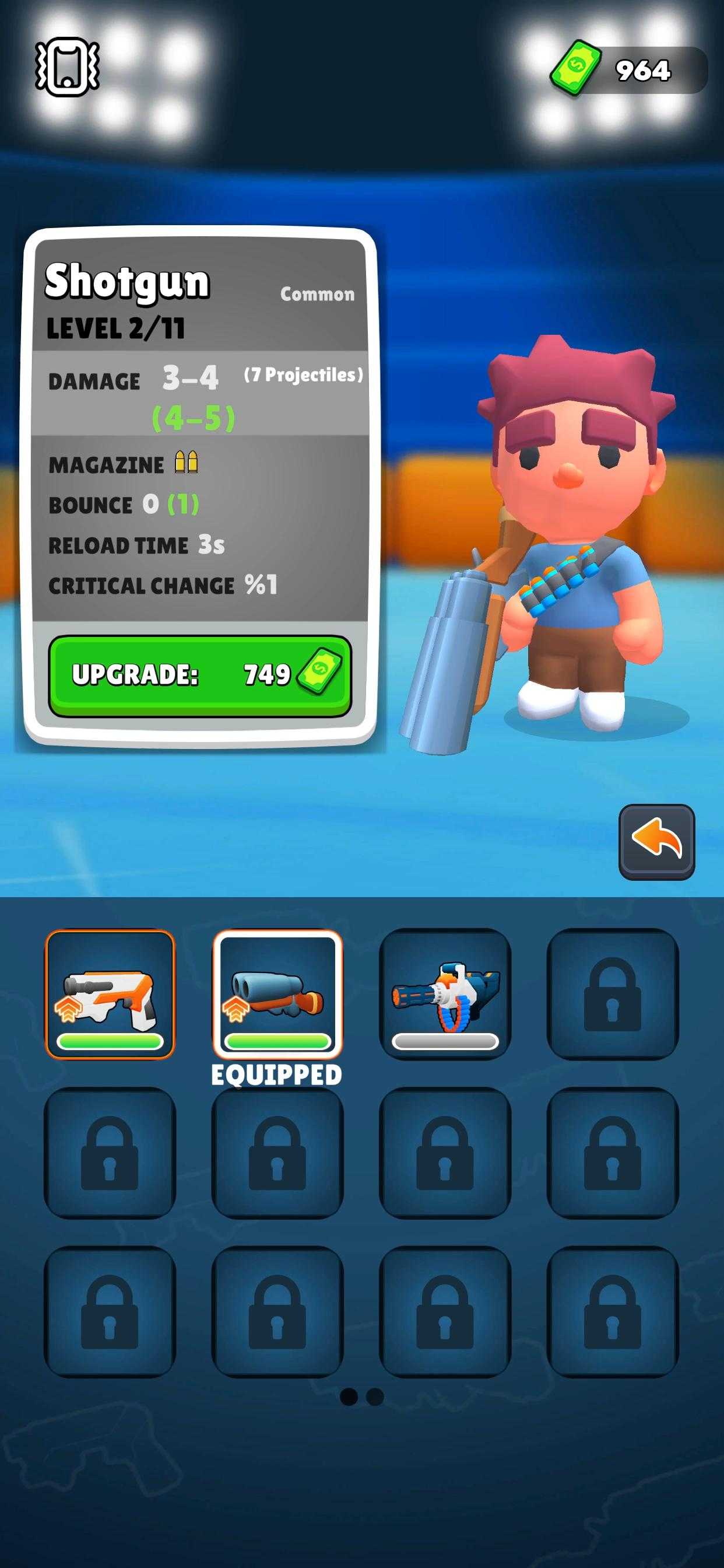Toggle the phone vibration icon
The width and height of the screenshot is (724, 1568).
click(x=67, y=67)
